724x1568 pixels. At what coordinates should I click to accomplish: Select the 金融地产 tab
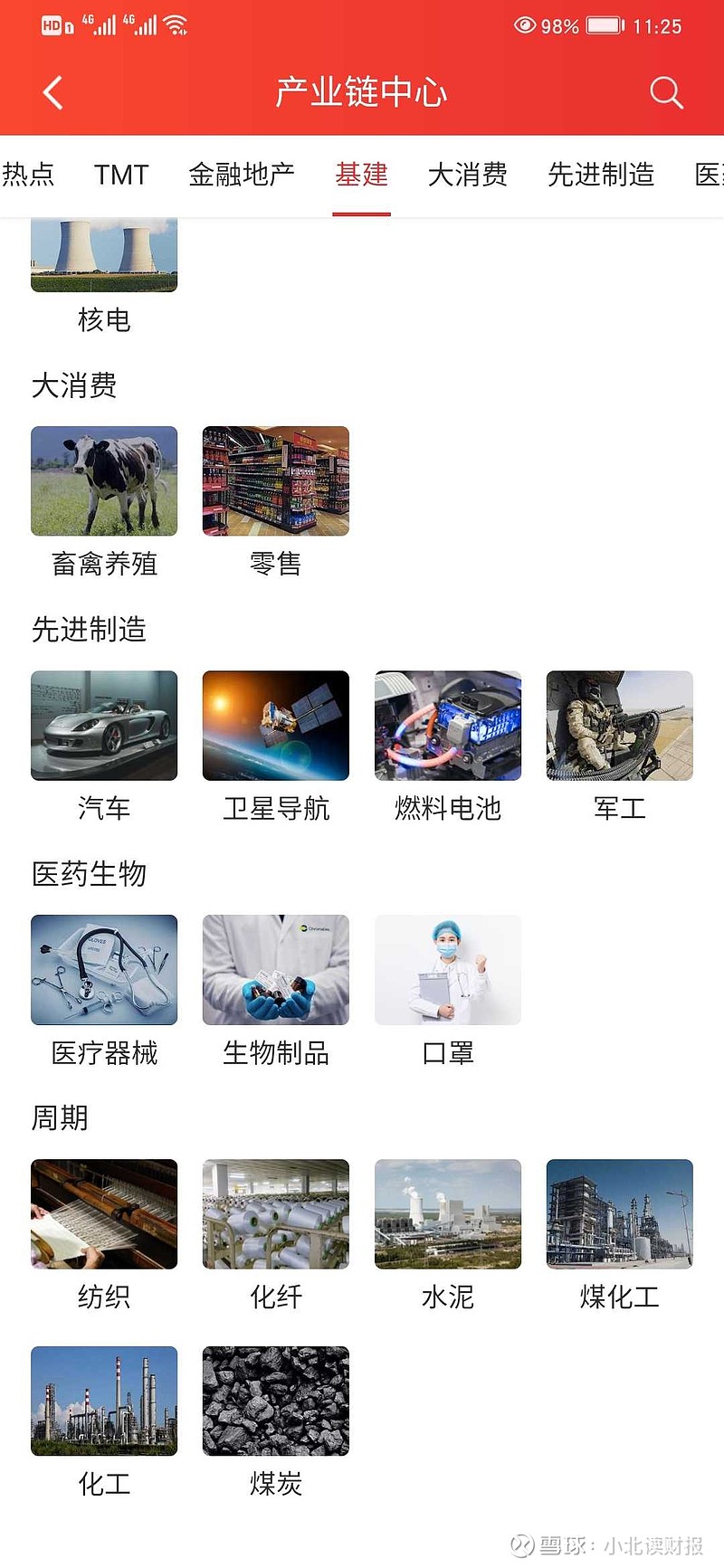pyautogui.click(x=241, y=175)
